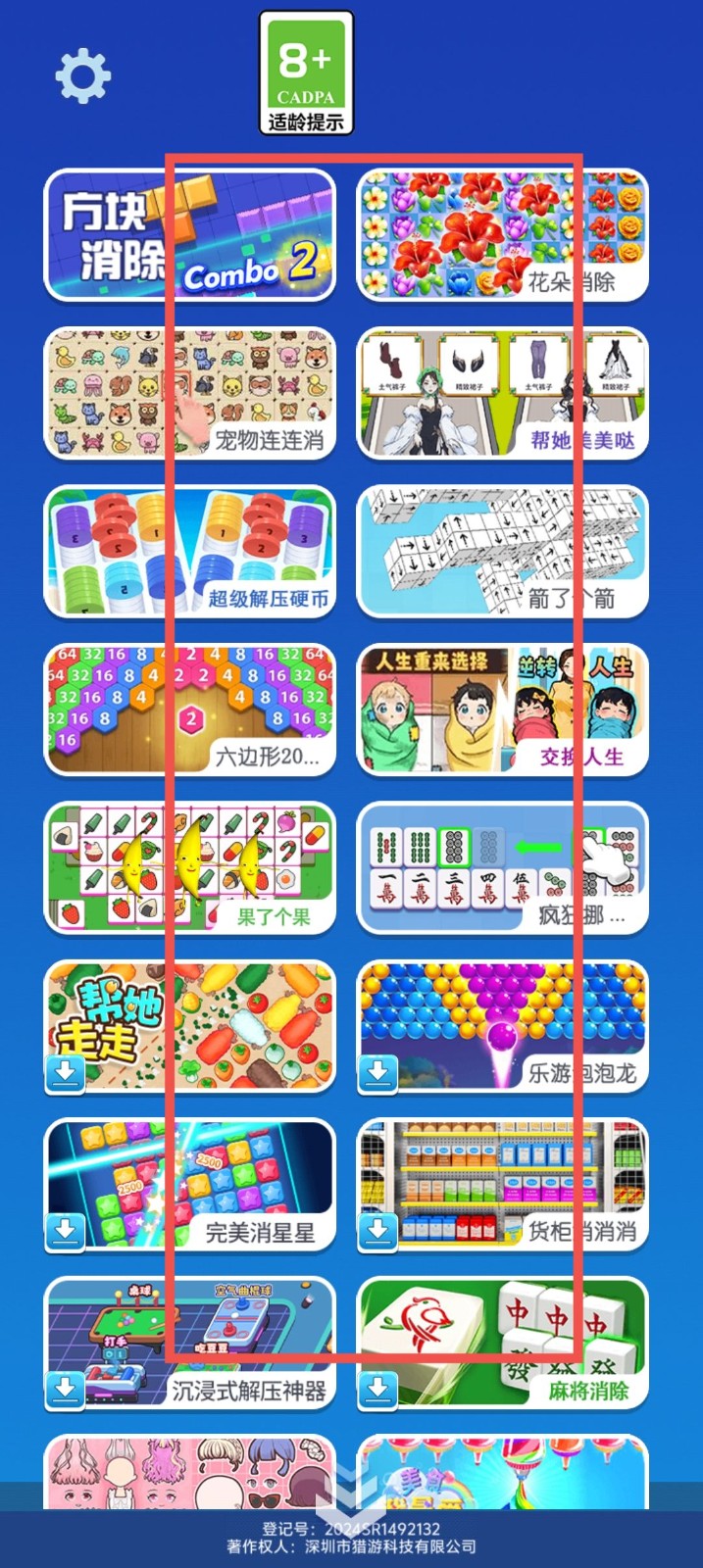Open the 交换人生 game tile

pyautogui.click(x=502, y=710)
